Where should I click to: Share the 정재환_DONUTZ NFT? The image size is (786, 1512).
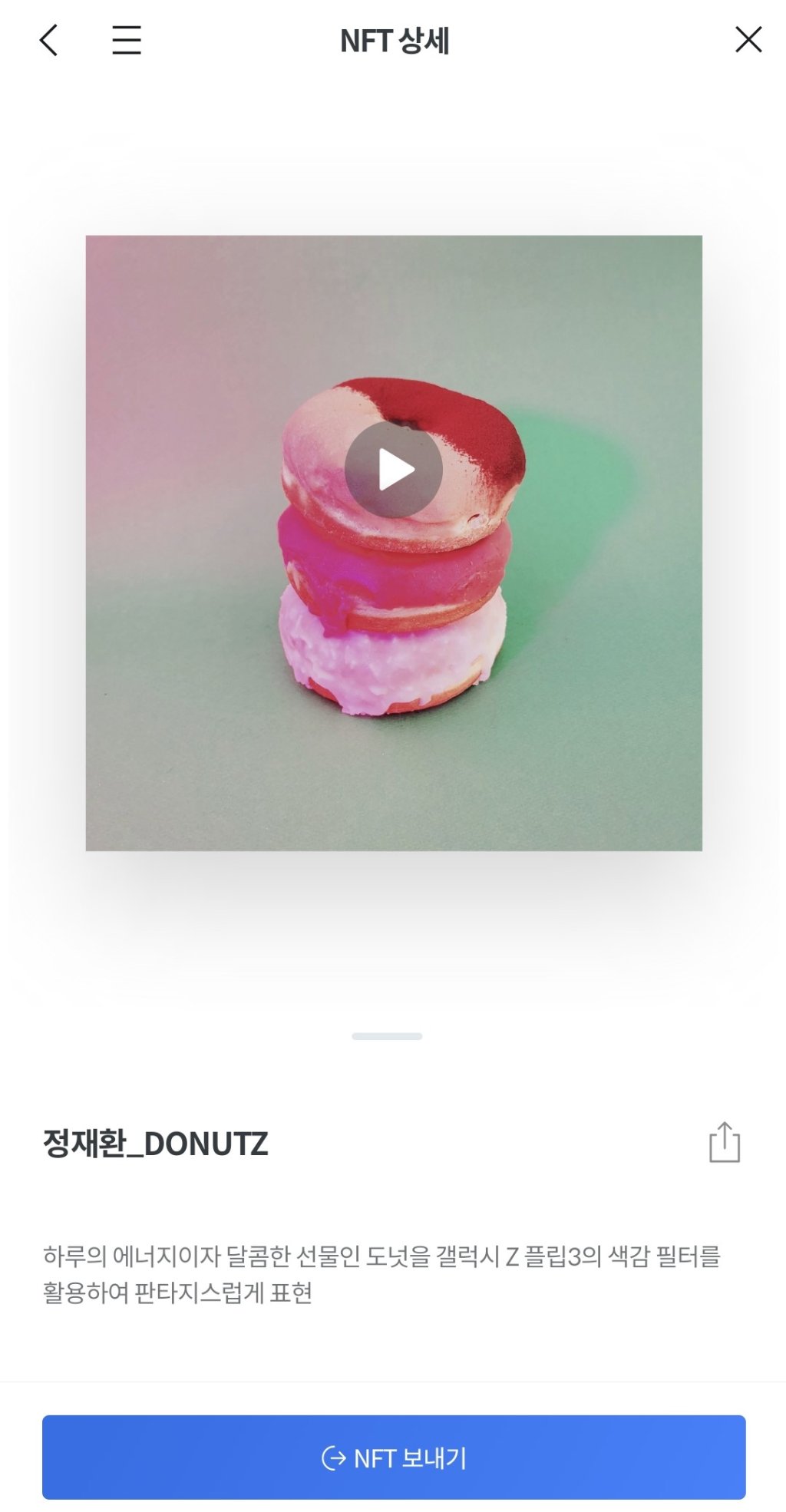tap(724, 1143)
